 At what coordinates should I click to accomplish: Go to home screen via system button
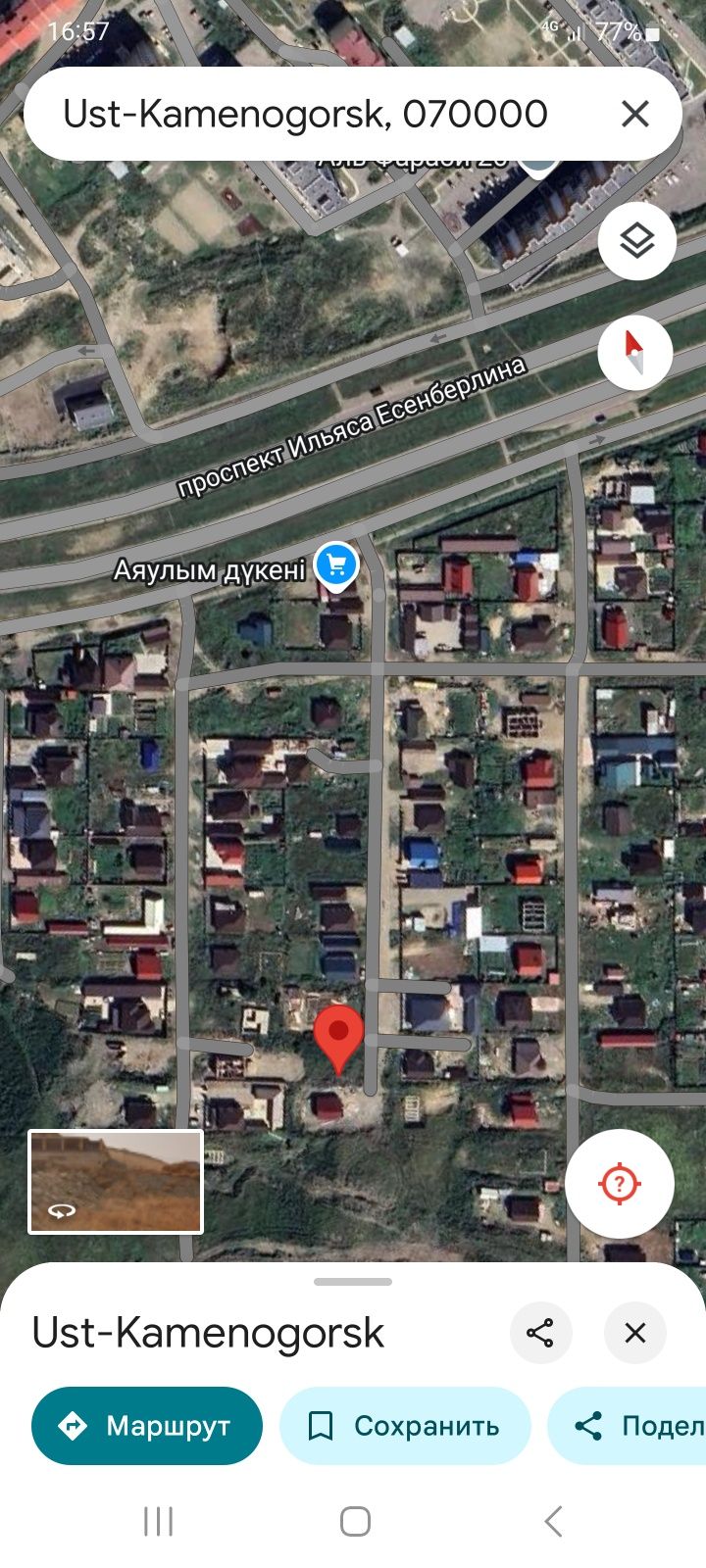pyautogui.click(x=355, y=1522)
